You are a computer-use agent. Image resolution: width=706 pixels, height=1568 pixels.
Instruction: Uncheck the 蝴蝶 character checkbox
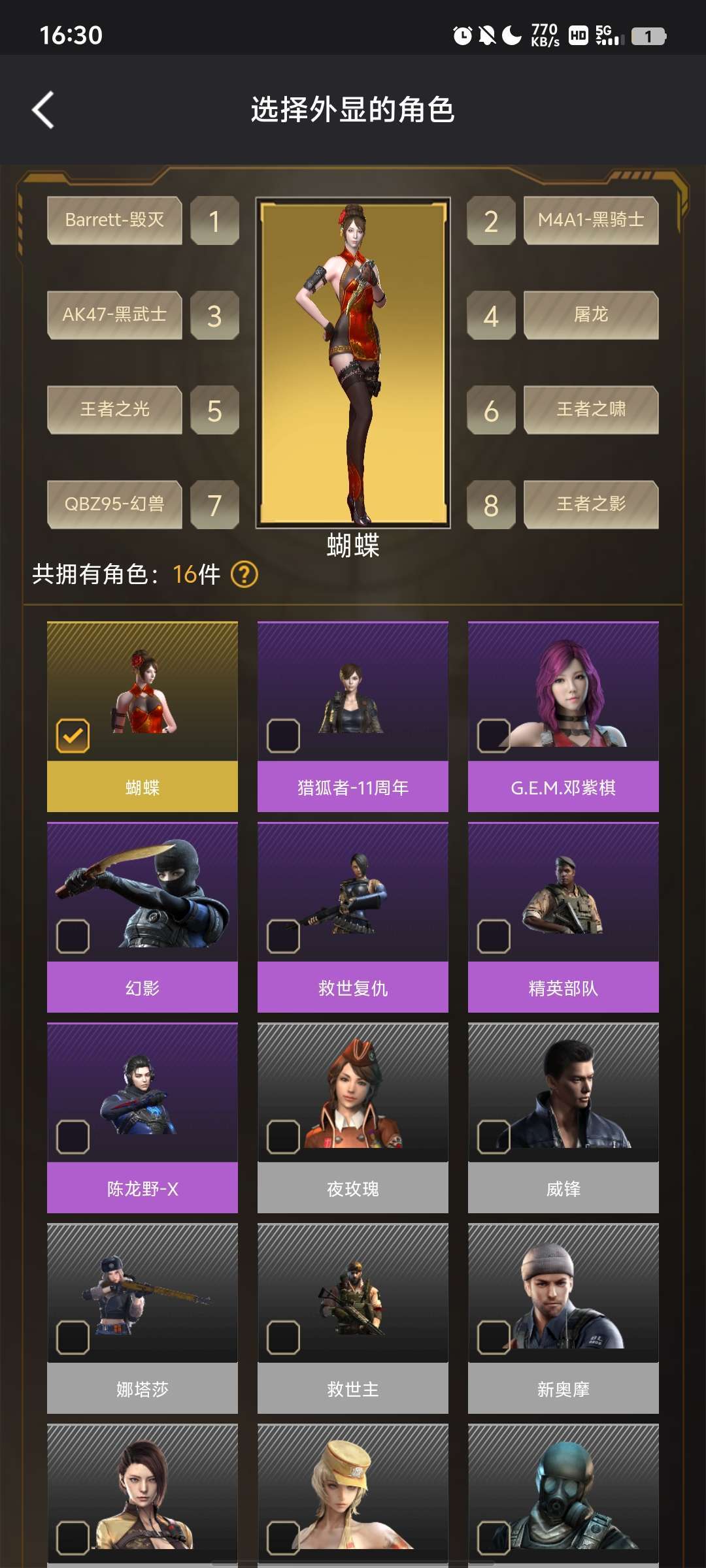click(x=73, y=736)
